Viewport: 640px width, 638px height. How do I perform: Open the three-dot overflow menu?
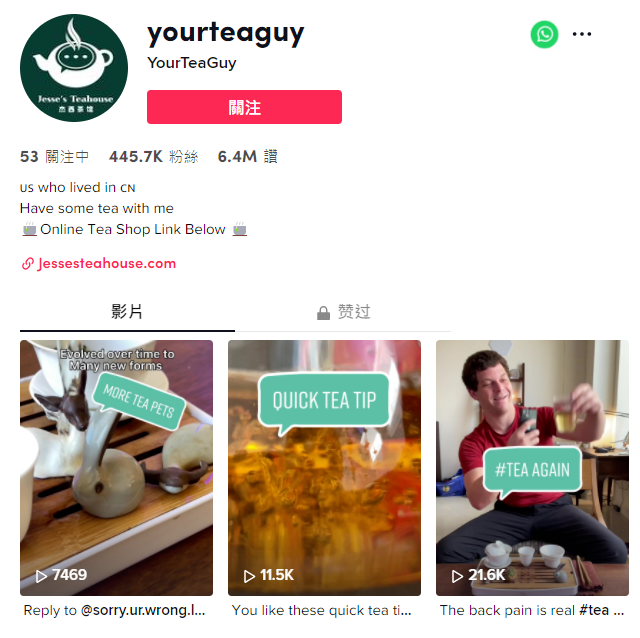(x=582, y=35)
